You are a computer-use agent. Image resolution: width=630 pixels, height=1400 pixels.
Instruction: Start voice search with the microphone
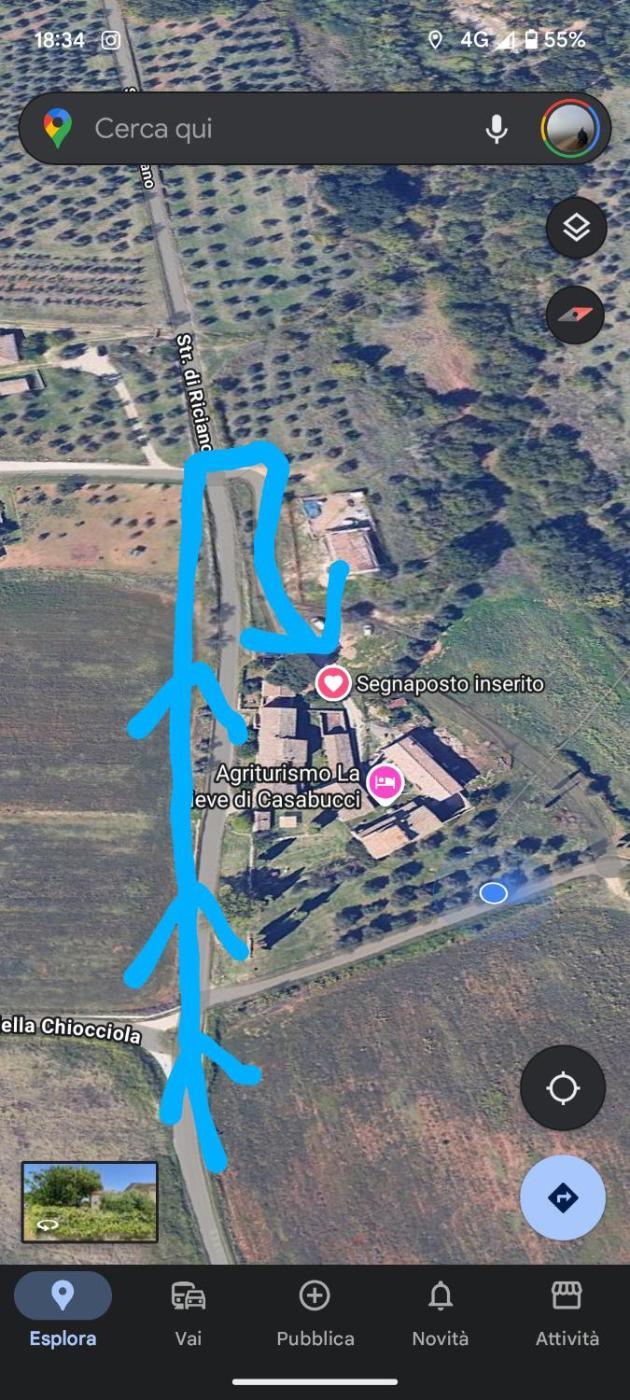pyautogui.click(x=496, y=128)
